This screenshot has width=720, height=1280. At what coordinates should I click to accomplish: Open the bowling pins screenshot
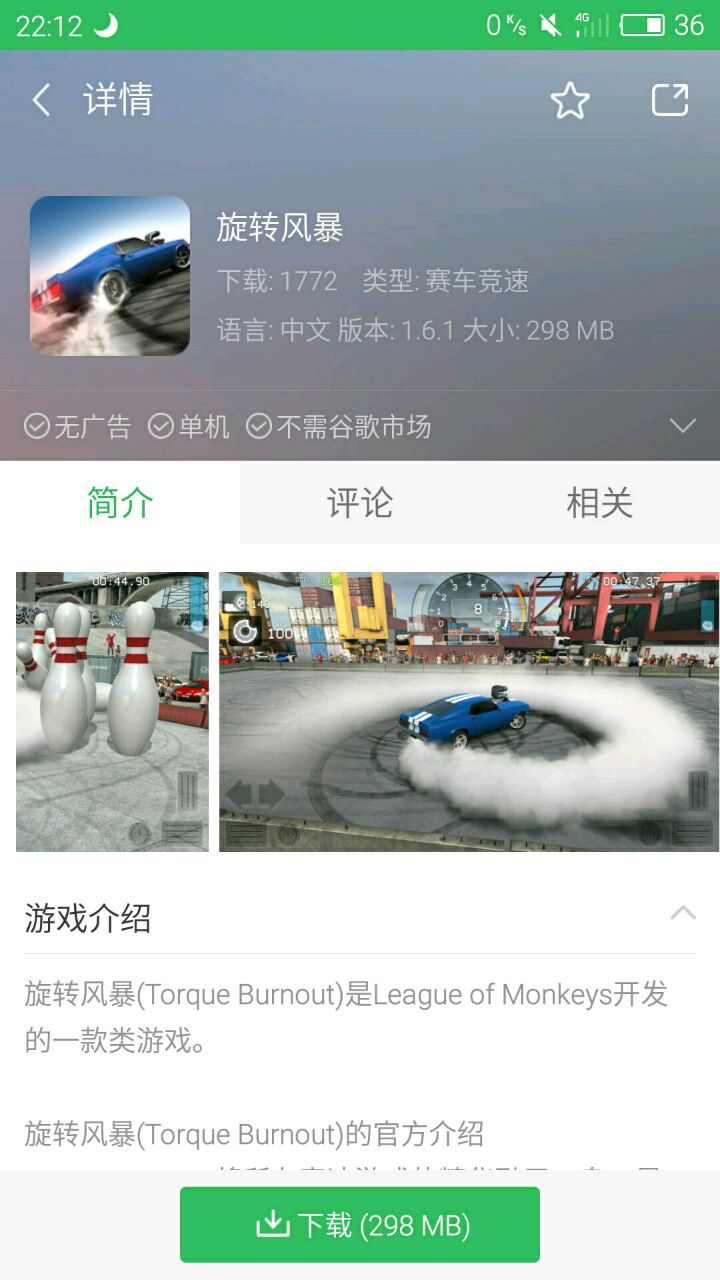112,711
